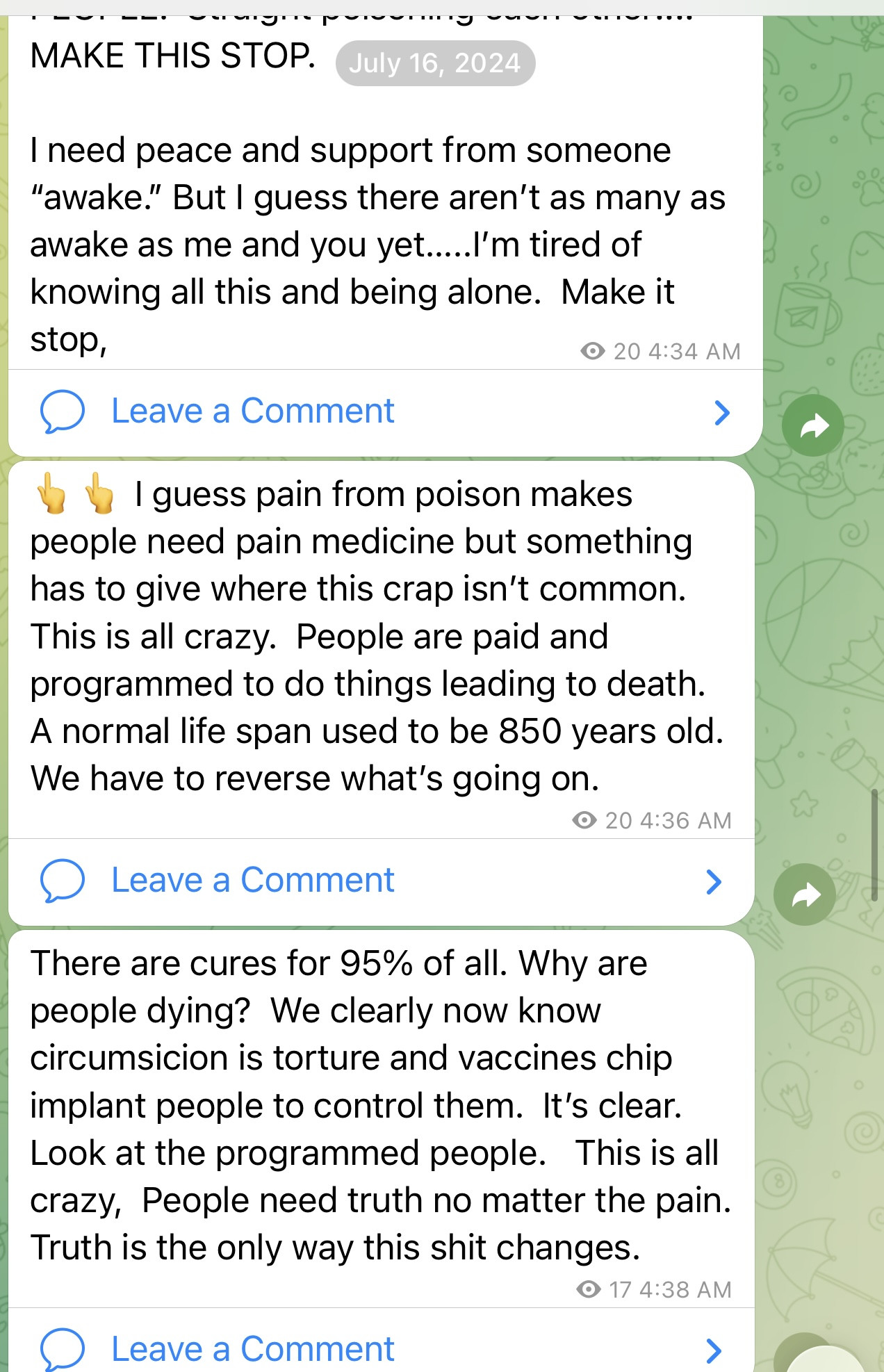The width and height of the screenshot is (884, 1372).
Task: Leave a comment on the 4:38 AM post
Action: [x=252, y=1349]
